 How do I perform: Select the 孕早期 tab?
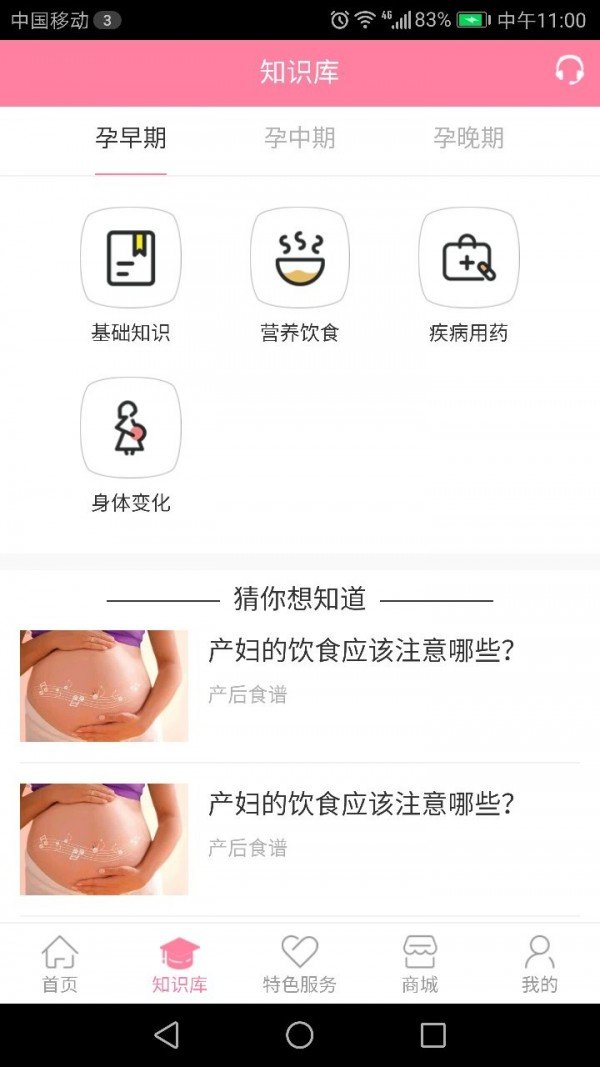131,138
